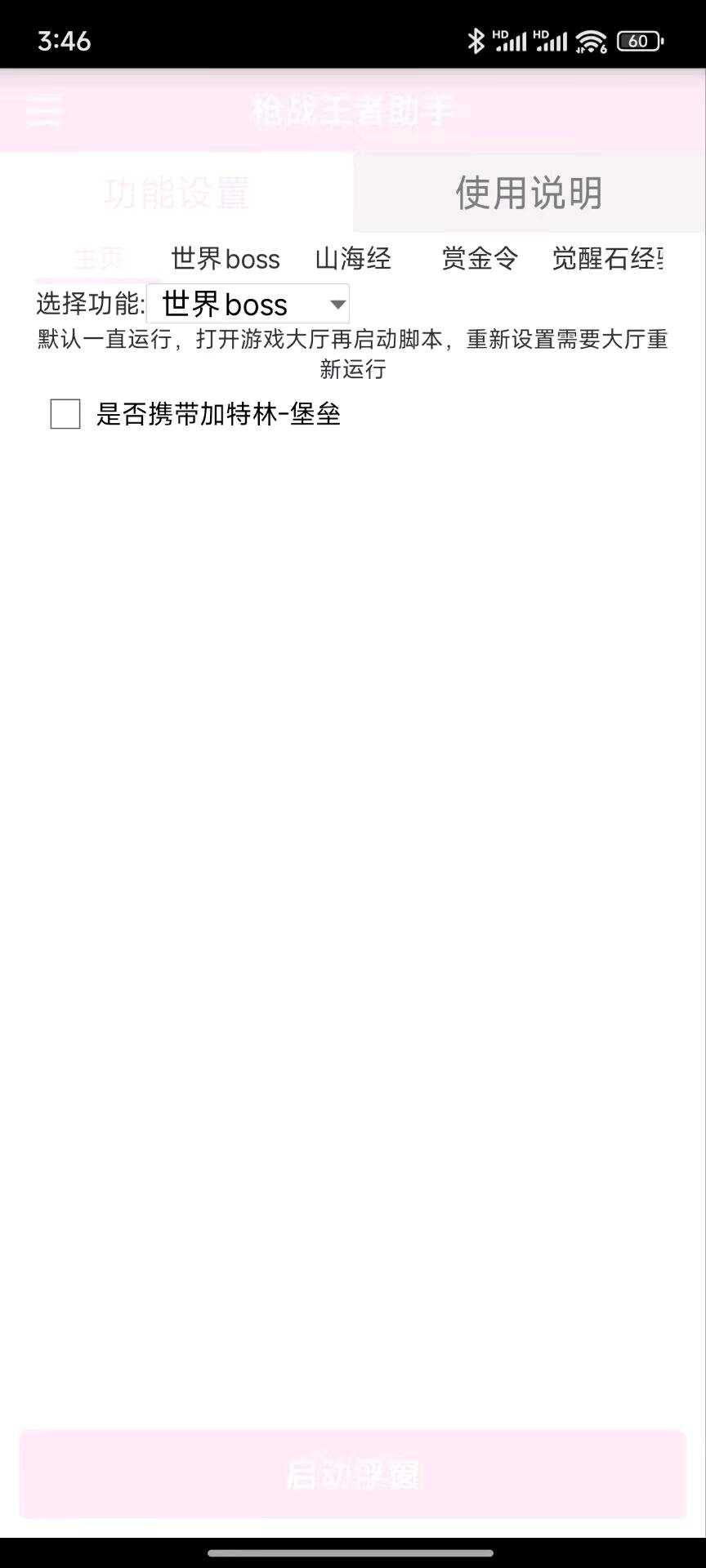This screenshot has height=1568, width=706.
Task: Check 是否携带加特林-堡垒 checkbox
Action: coord(65,414)
